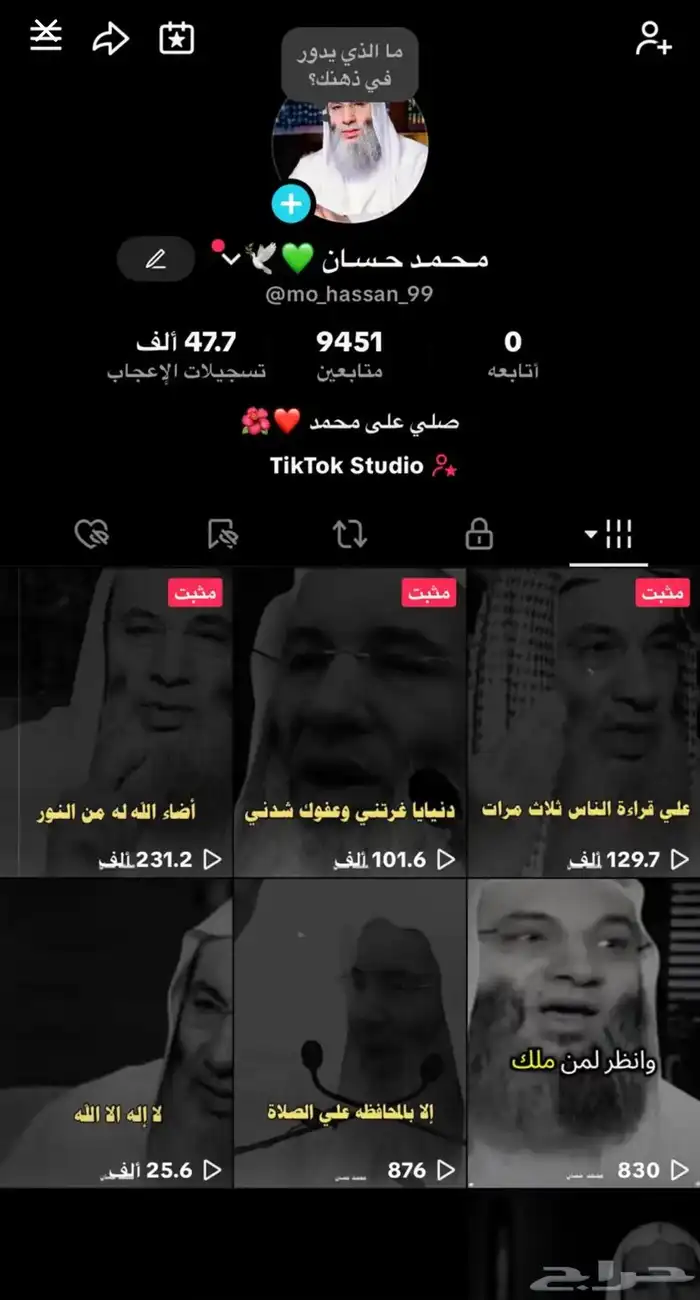
Task: Share this profile
Action: tap(110, 39)
